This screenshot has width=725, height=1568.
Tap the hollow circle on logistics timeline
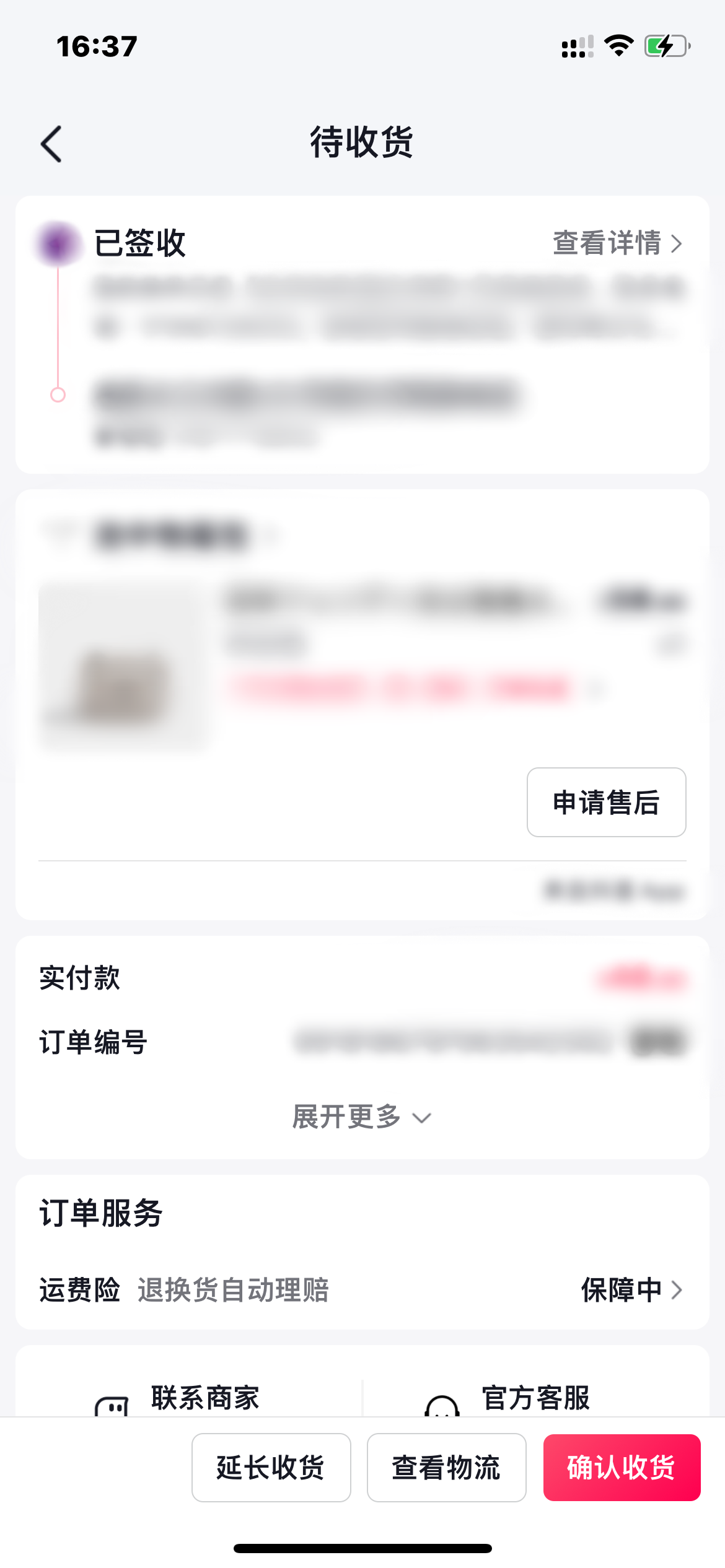pyautogui.click(x=57, y=396)
